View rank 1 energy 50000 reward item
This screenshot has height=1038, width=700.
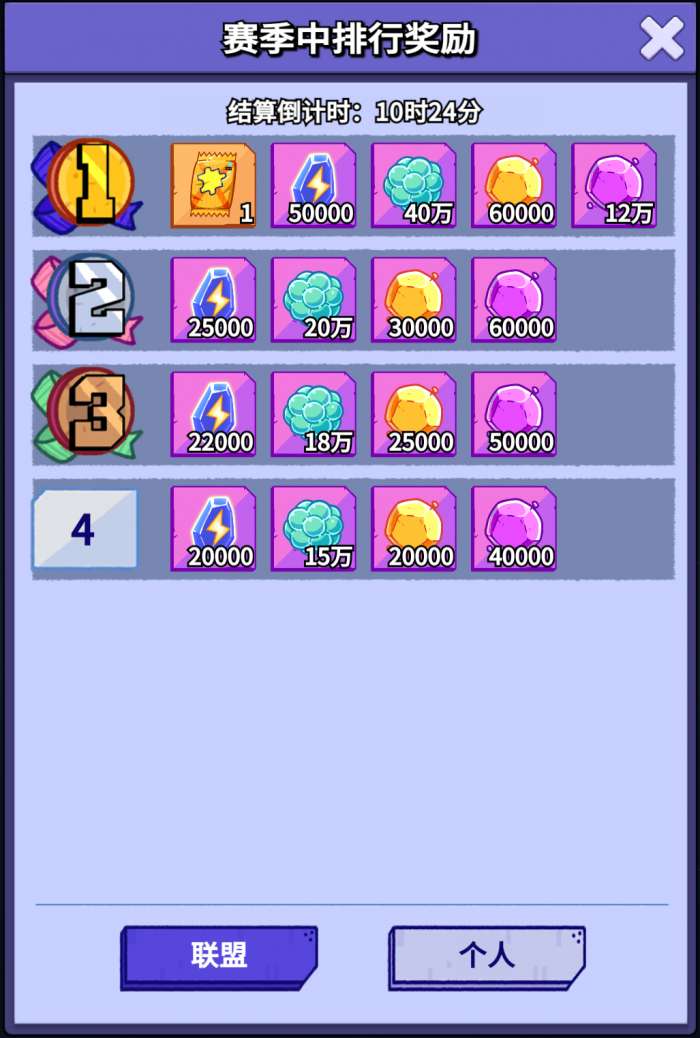[313, 186]
